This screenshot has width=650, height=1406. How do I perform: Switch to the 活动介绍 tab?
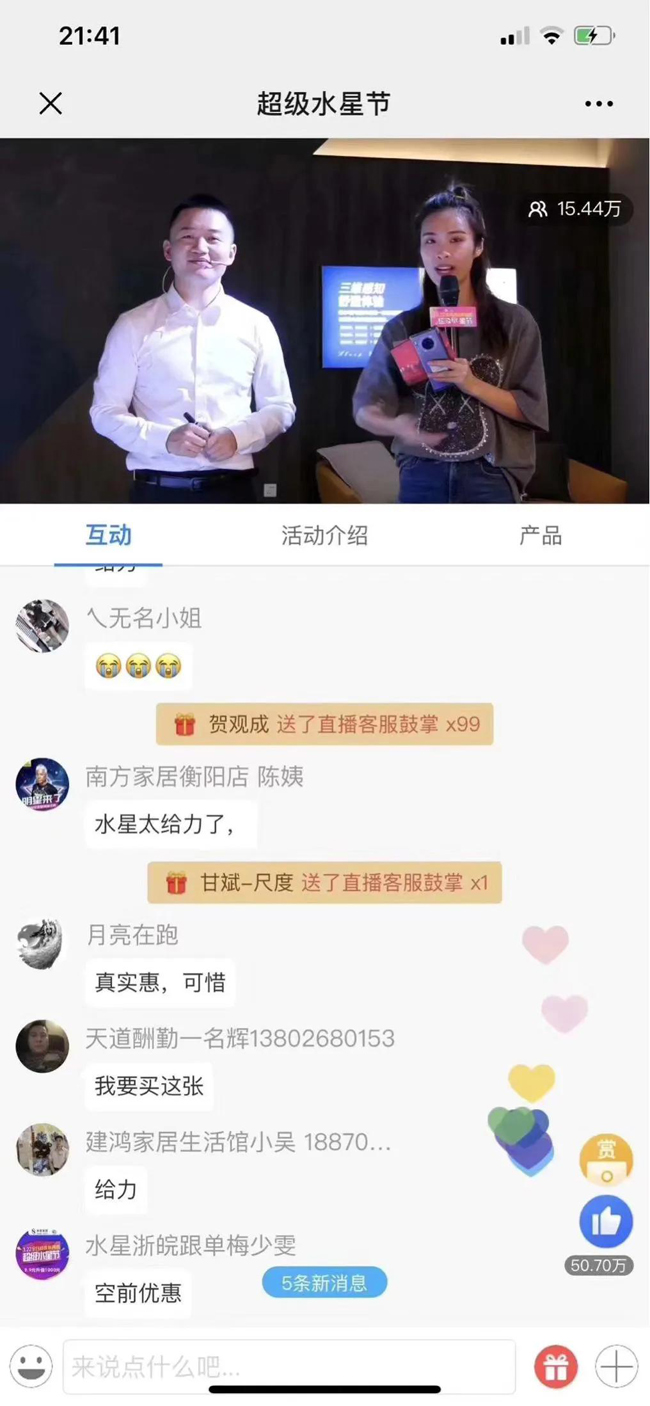pyautogui.click(x=324, y=535)
